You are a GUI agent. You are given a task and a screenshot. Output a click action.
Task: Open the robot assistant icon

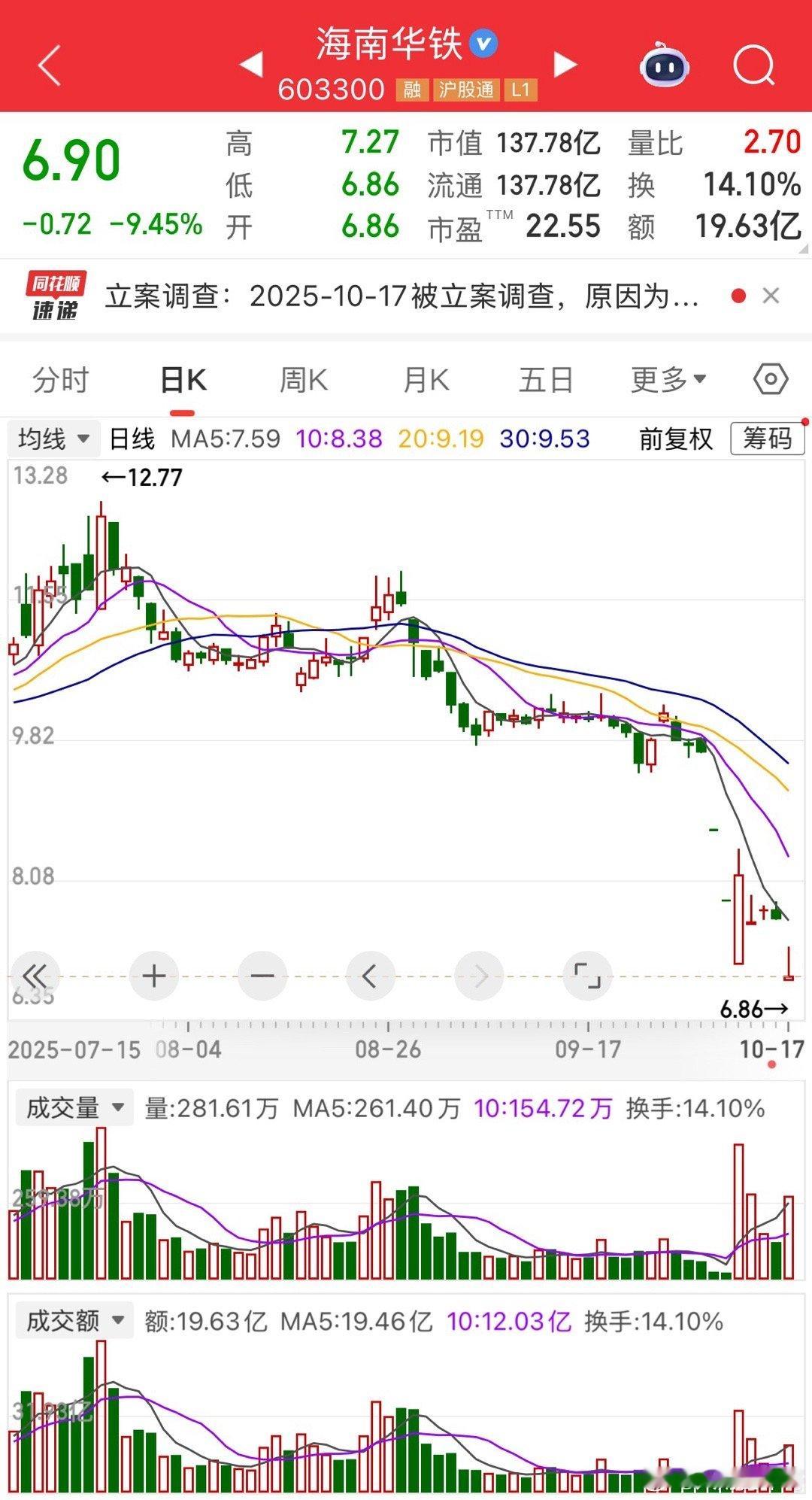665,65
